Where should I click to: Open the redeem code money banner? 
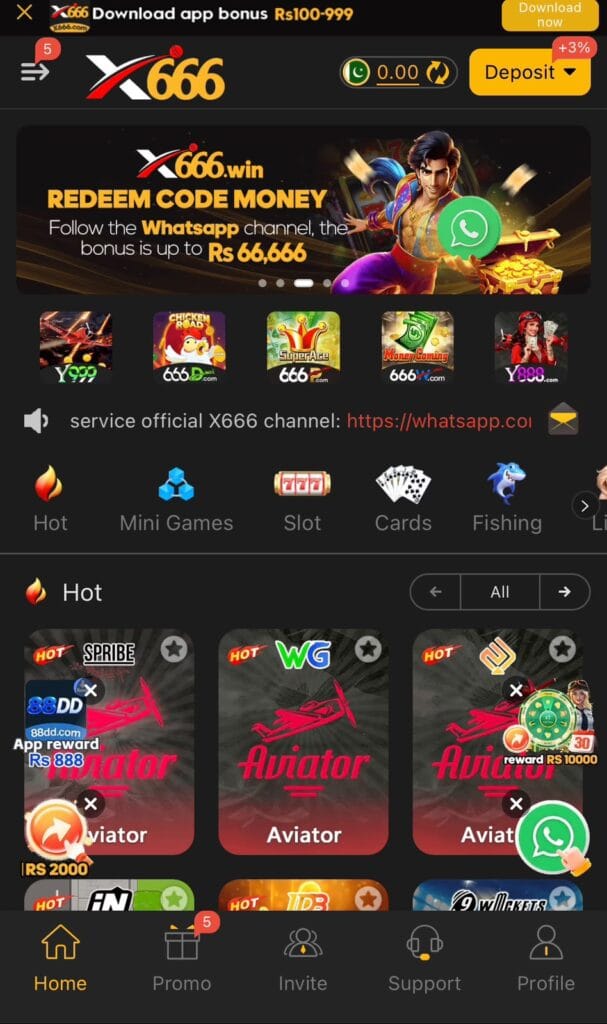click(x=303, y=210)
